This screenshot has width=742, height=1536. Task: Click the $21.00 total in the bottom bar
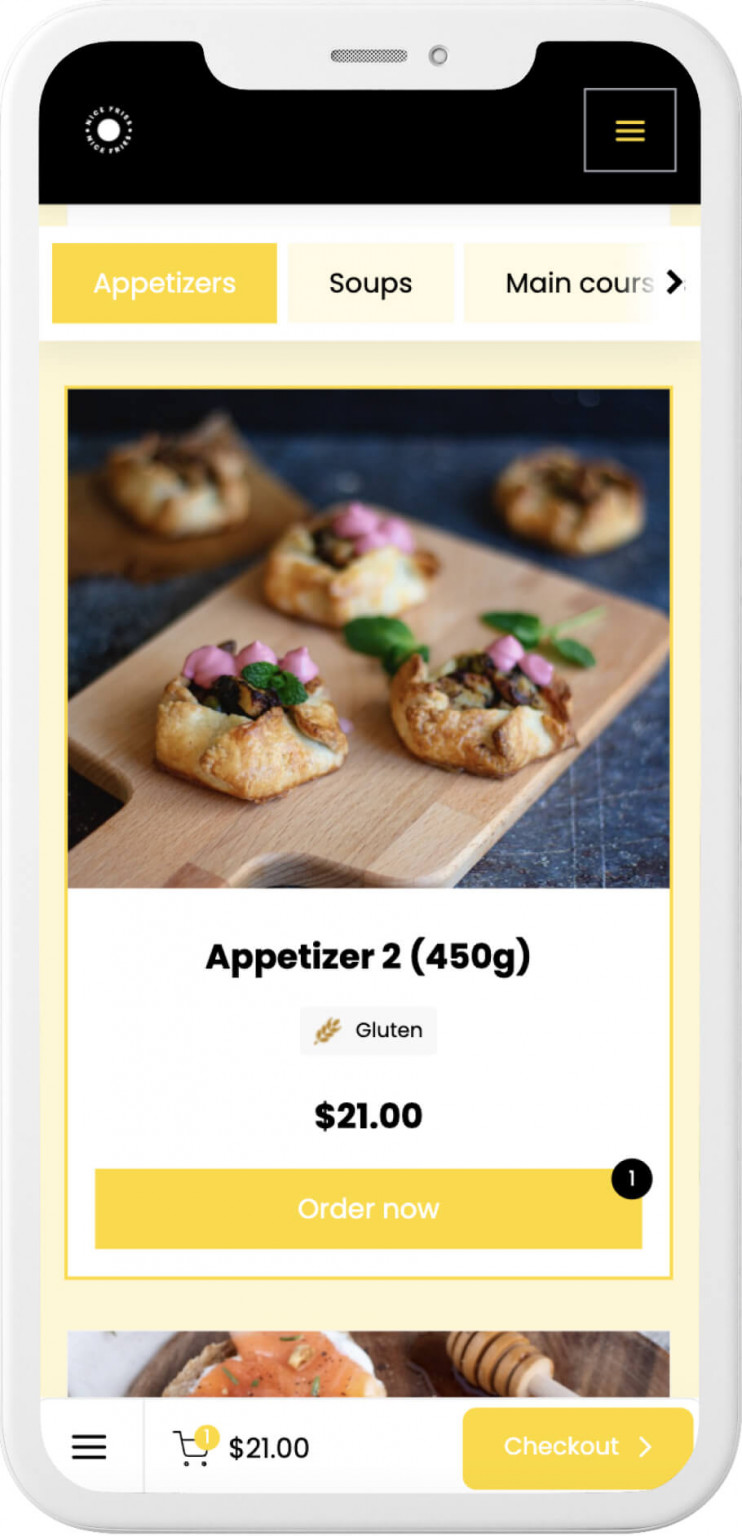click(x=268, y=1447)
